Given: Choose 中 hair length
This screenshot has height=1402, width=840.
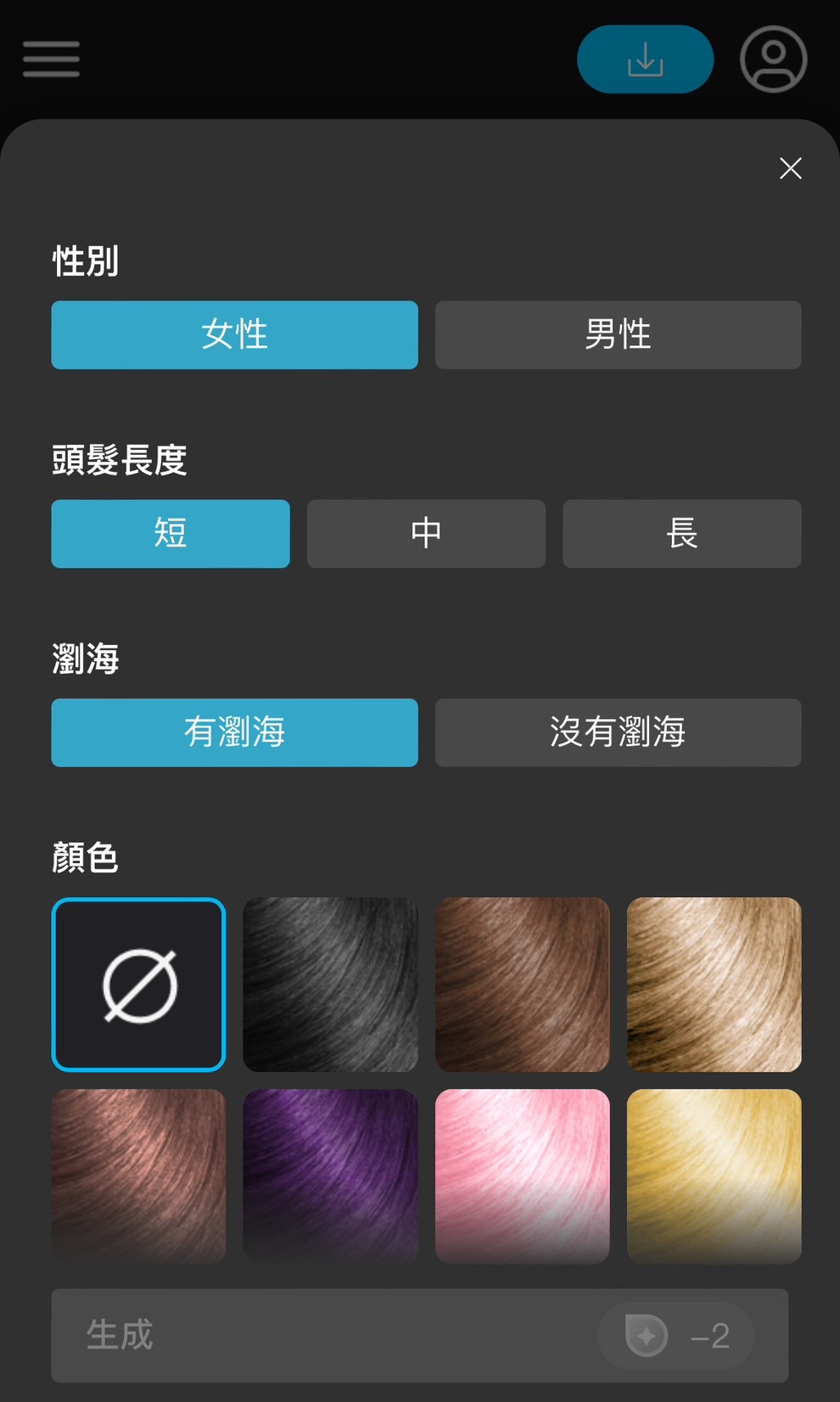Looking at the screenshot, I should pyautogui.click(x=426, y=534).
